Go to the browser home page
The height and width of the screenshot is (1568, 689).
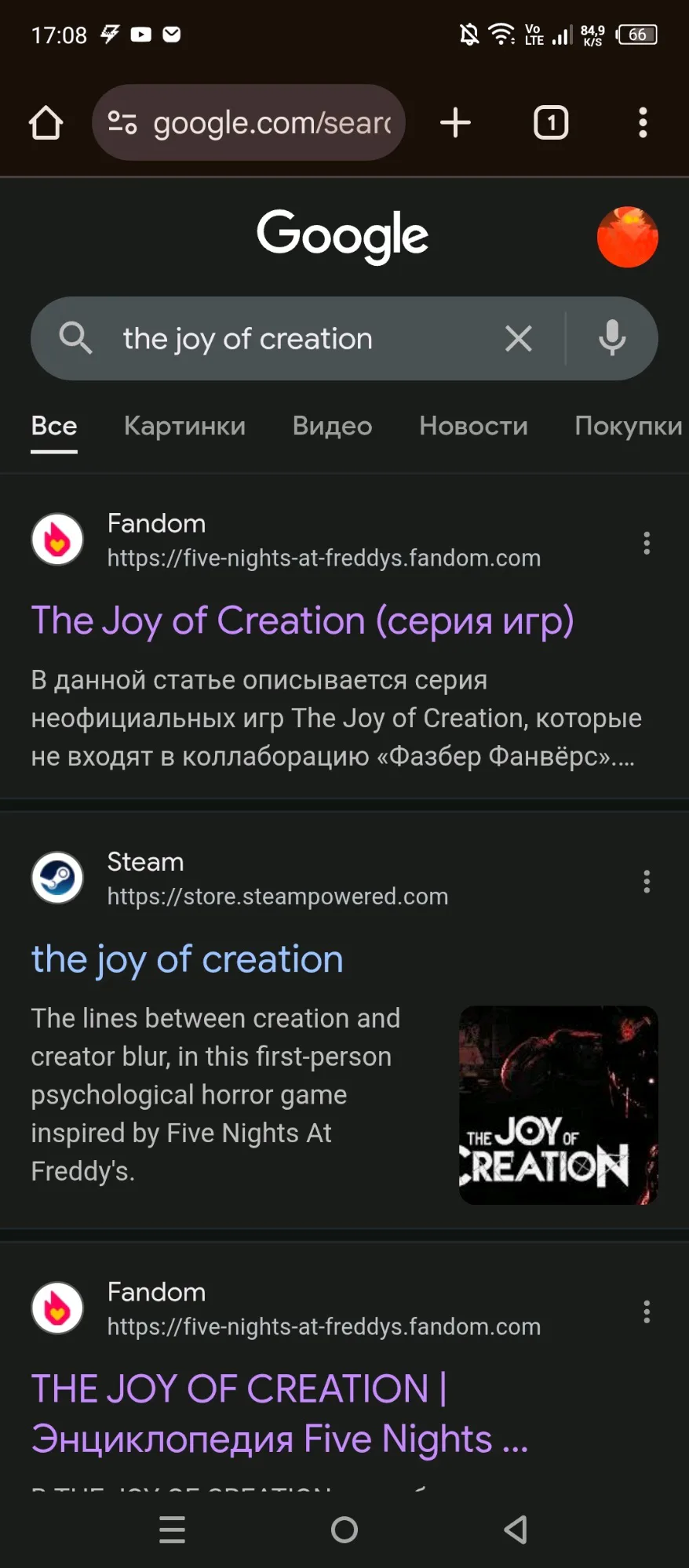click(x=46, y=122)
